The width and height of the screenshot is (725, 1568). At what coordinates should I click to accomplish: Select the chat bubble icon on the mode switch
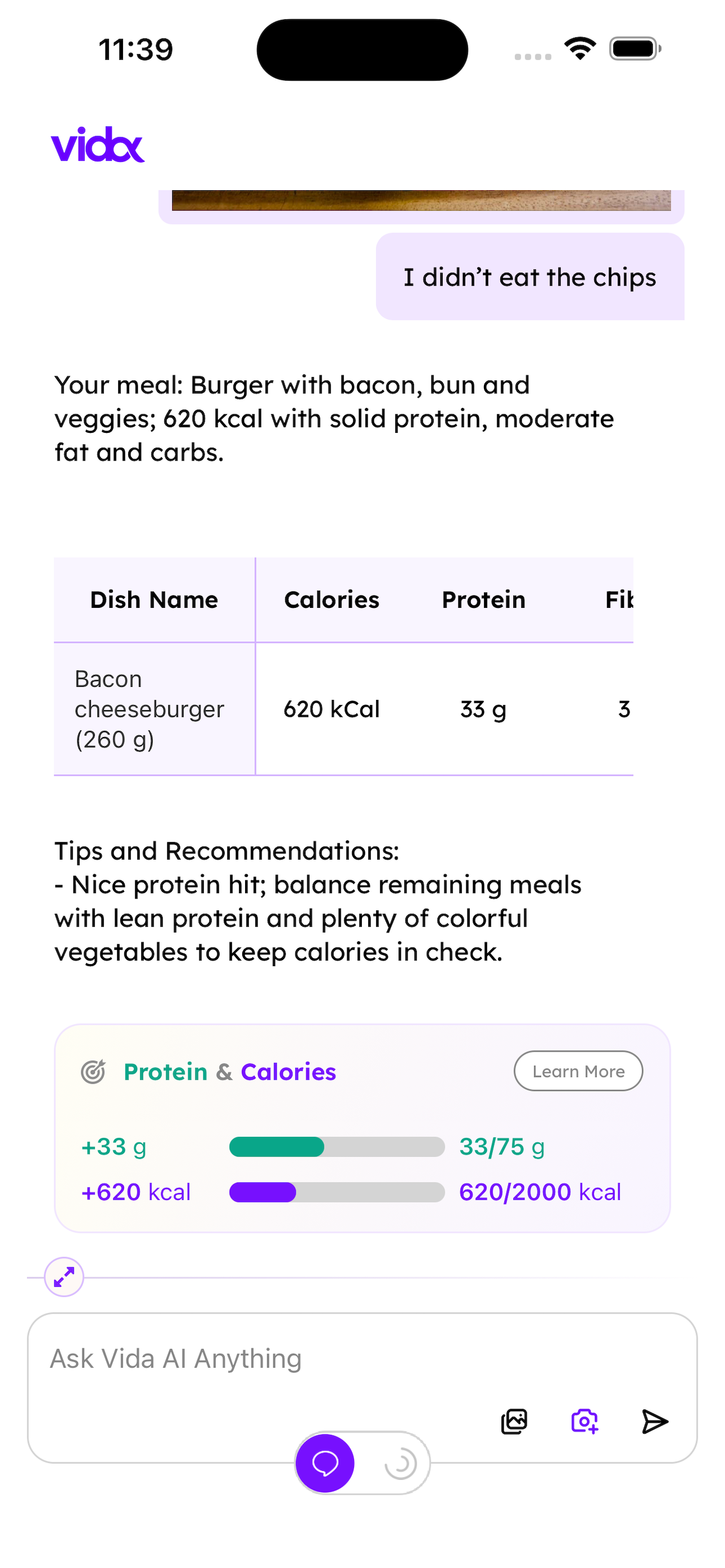(325, 1464)
